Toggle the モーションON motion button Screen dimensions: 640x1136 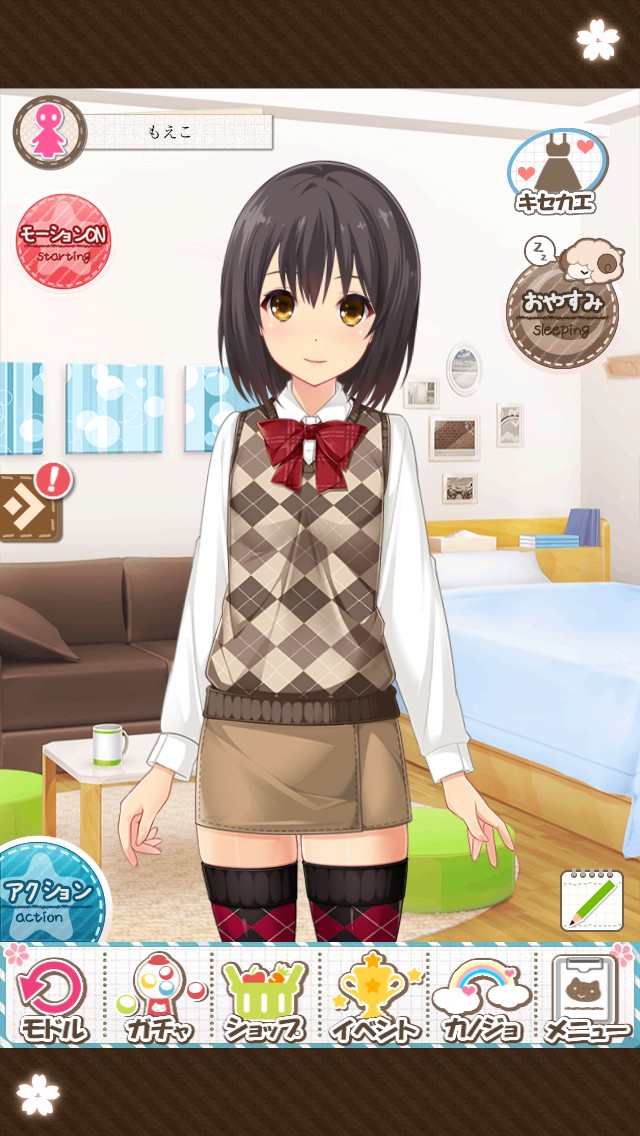coord(64,242)
